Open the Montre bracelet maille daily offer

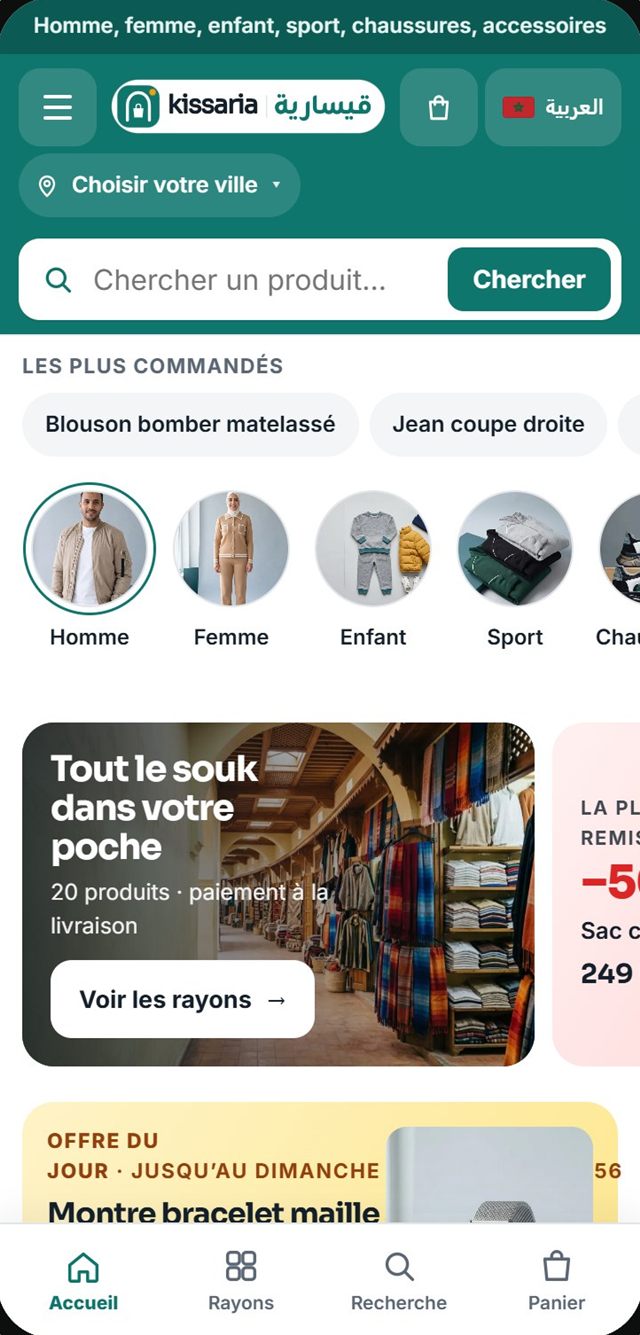tap(320, 1163)
